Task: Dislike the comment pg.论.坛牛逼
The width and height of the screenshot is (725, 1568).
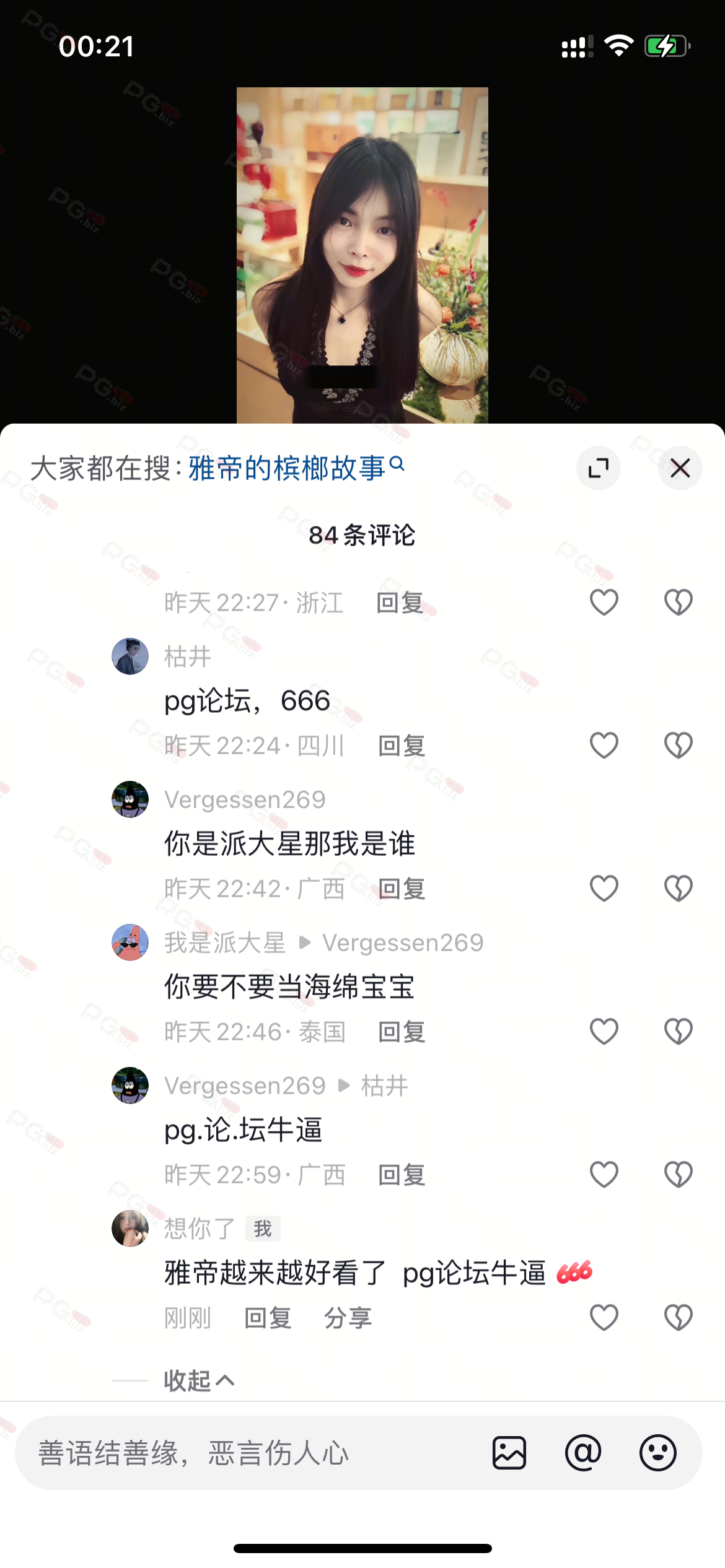Action: (x=678, y=1175)
